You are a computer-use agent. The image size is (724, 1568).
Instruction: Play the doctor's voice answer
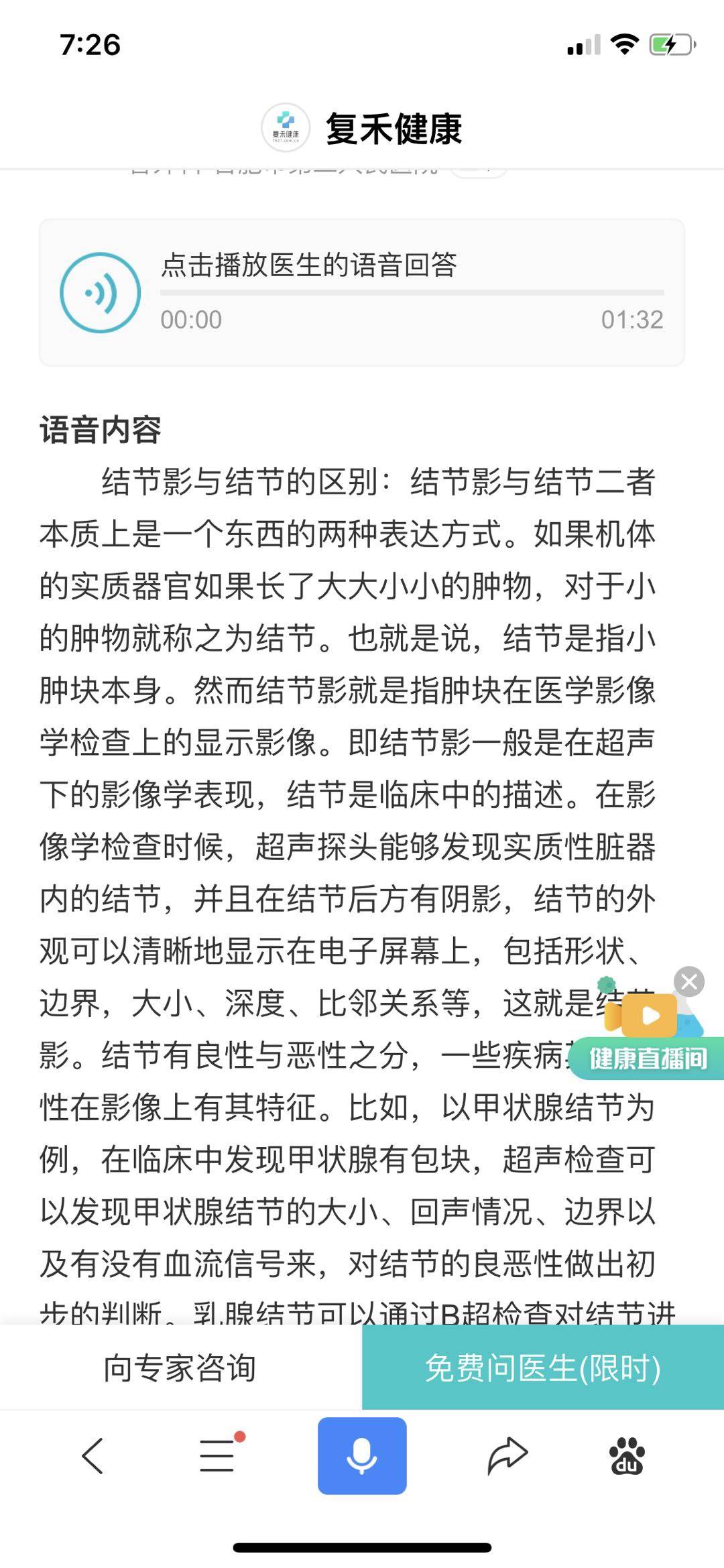pos(101,292)
